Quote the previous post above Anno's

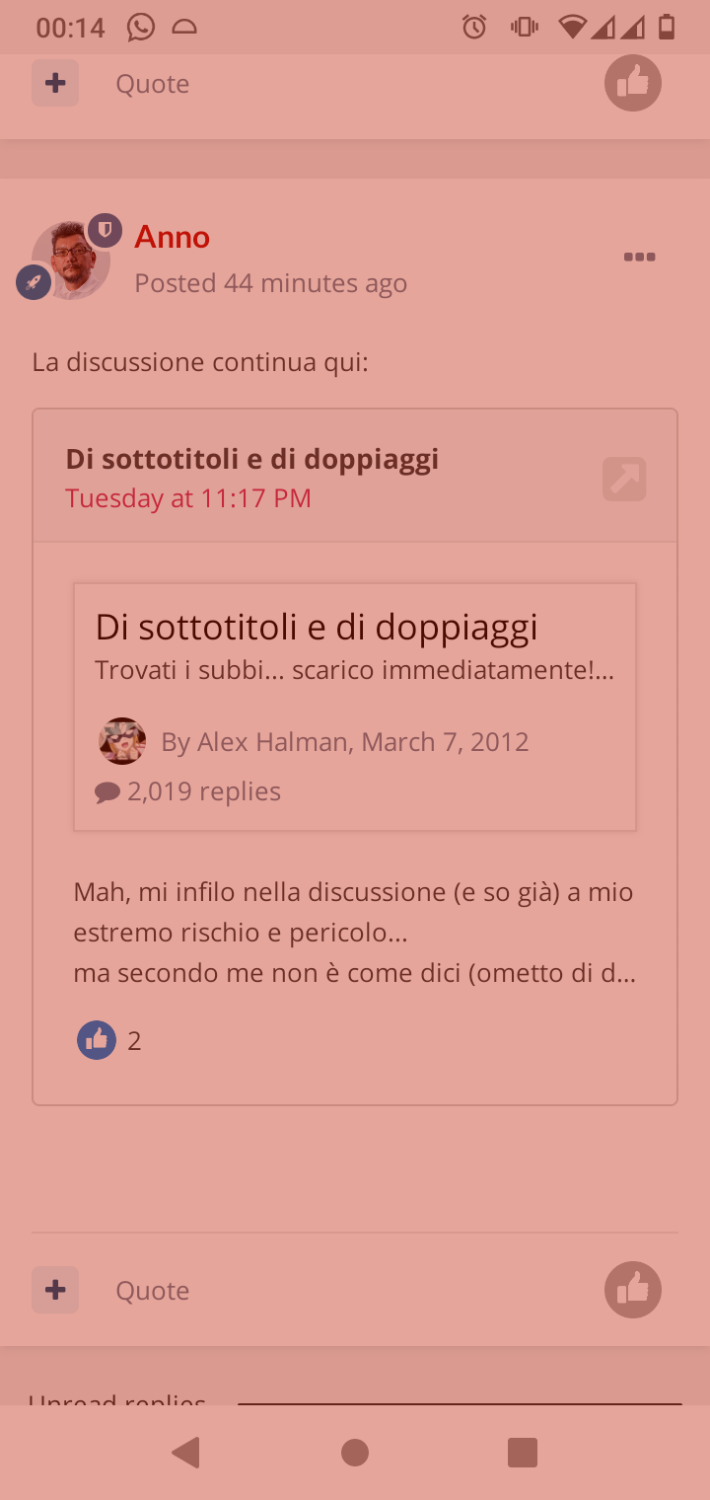point(152,84)
